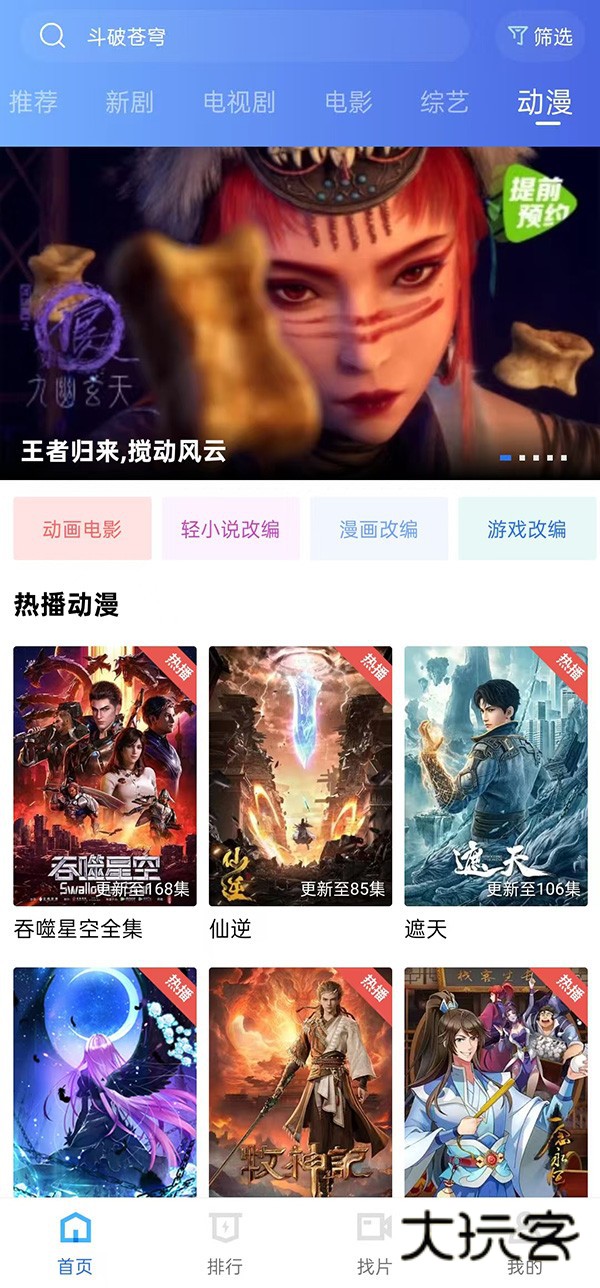This screenshot has height=1288, width=600.
Task: Tap the 游戏改编 chip
Action: tap(526, 529)
